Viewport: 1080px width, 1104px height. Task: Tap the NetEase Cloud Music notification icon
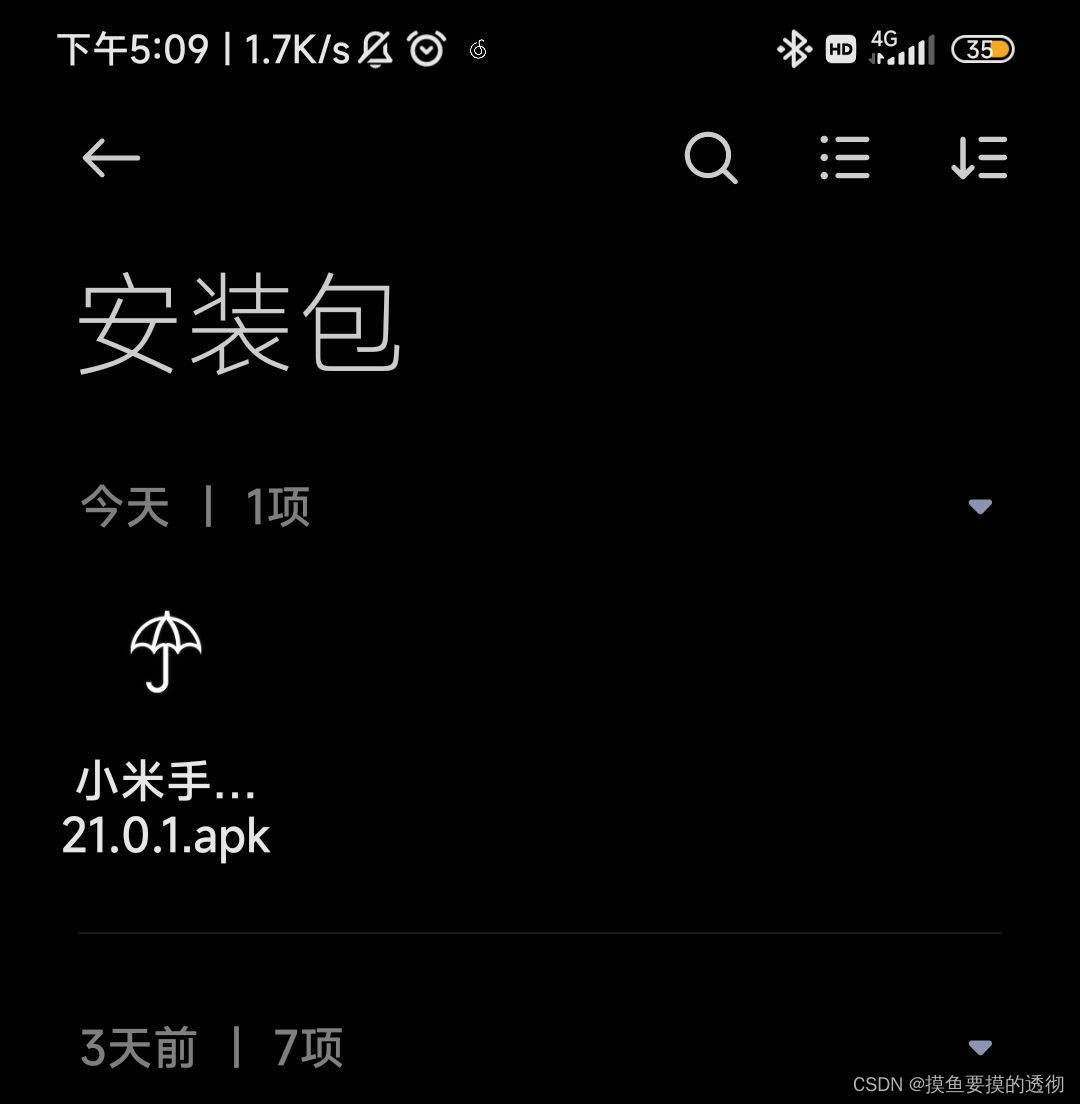coord(477,50)
